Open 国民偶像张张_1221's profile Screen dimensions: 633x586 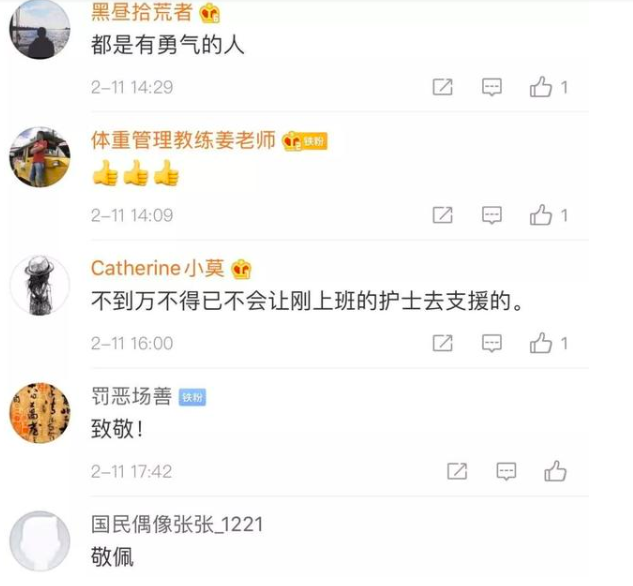[177, 524]
